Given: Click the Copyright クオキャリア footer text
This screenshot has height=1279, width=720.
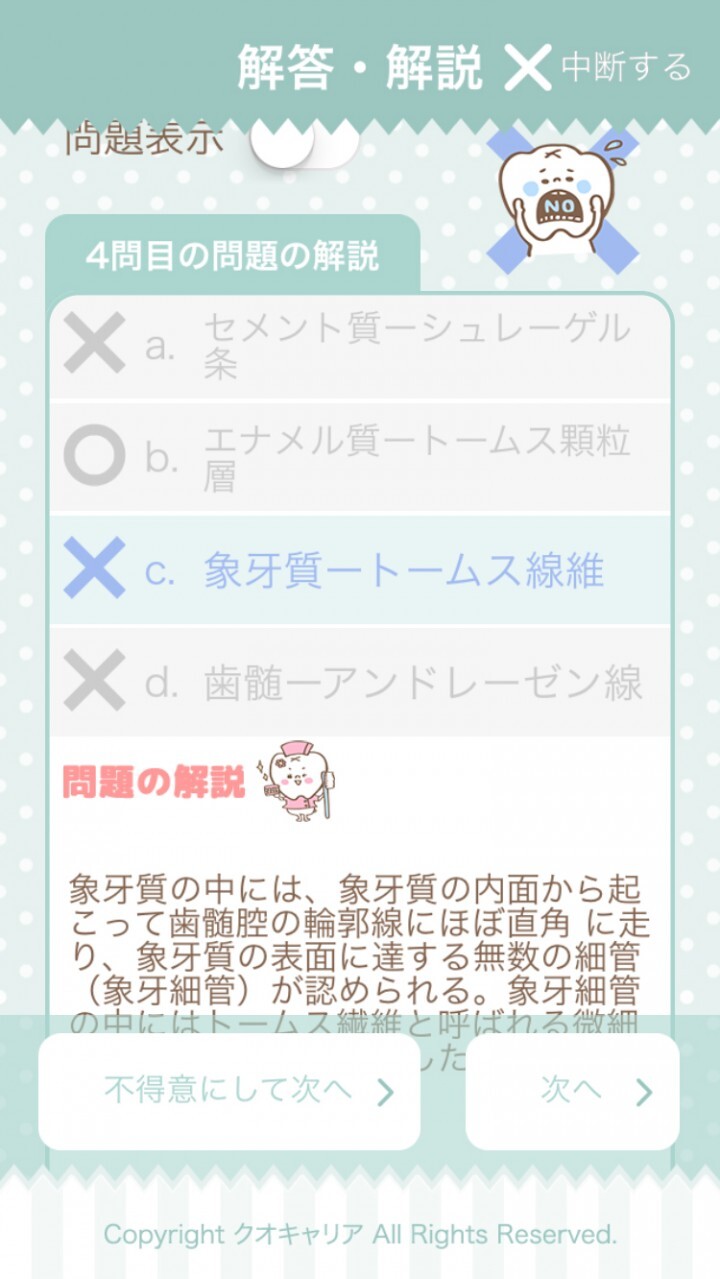Looking at the screenshot, I should click(360, 1237).
